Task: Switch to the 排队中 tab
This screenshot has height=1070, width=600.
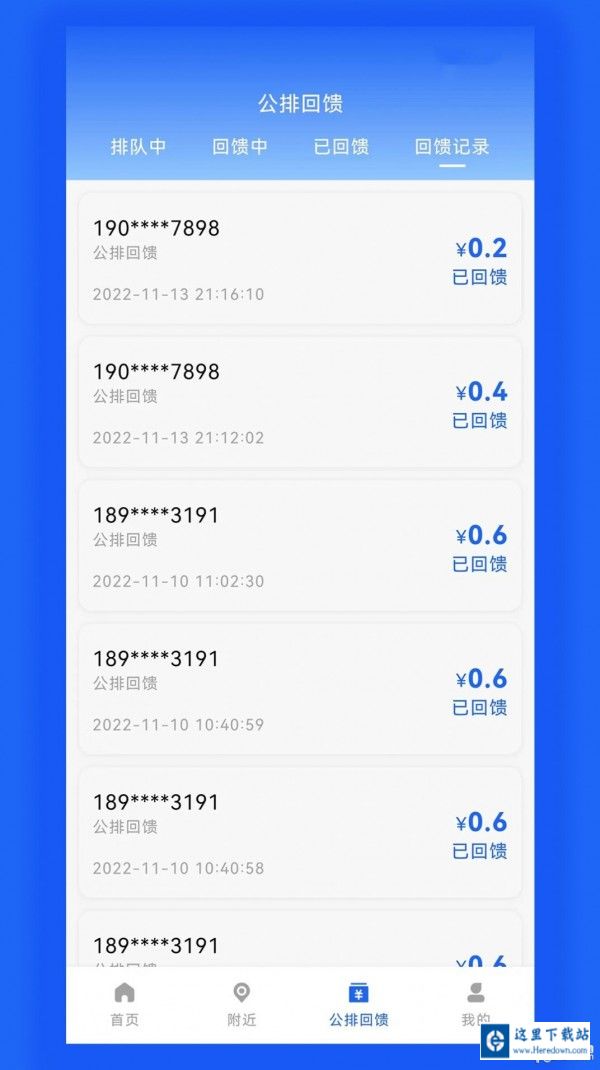Action: pos(138,147)
